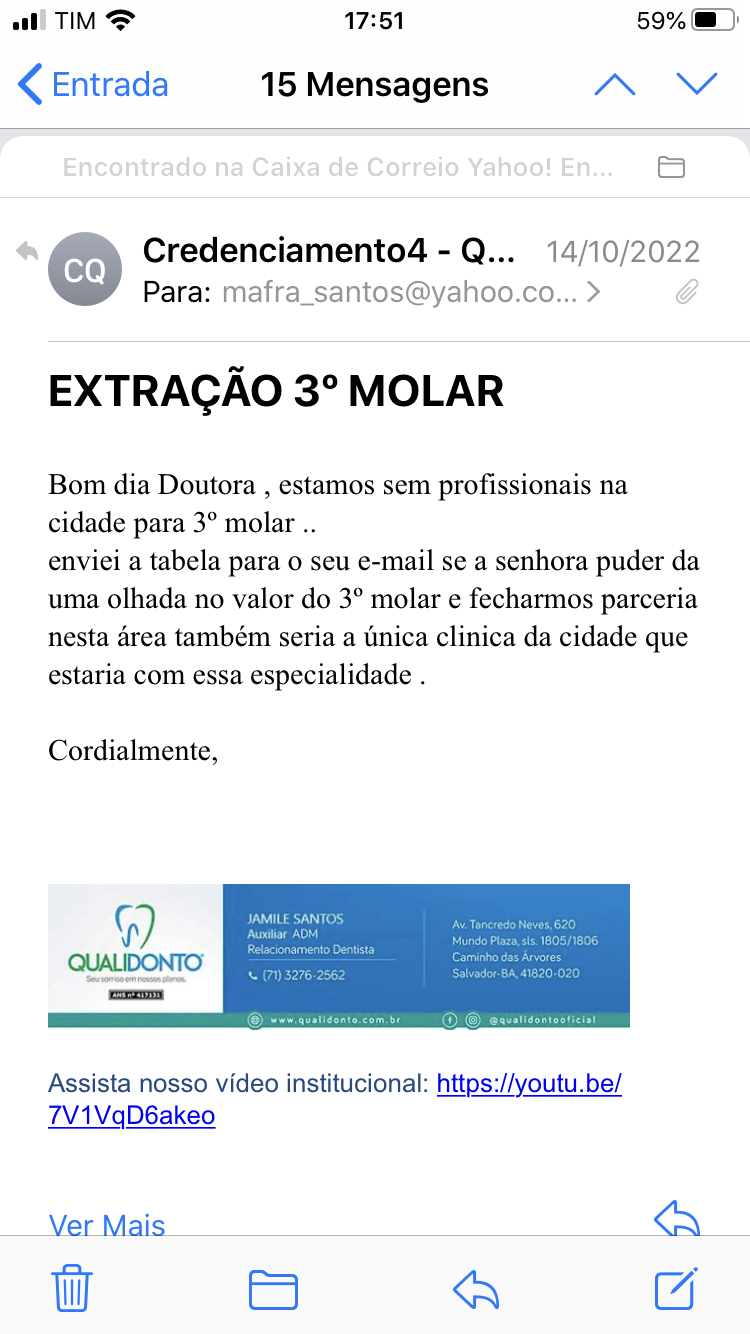Tap Ver Mais to show more
This screenshot has height=1334, width=750.
tap(107, 1225)
